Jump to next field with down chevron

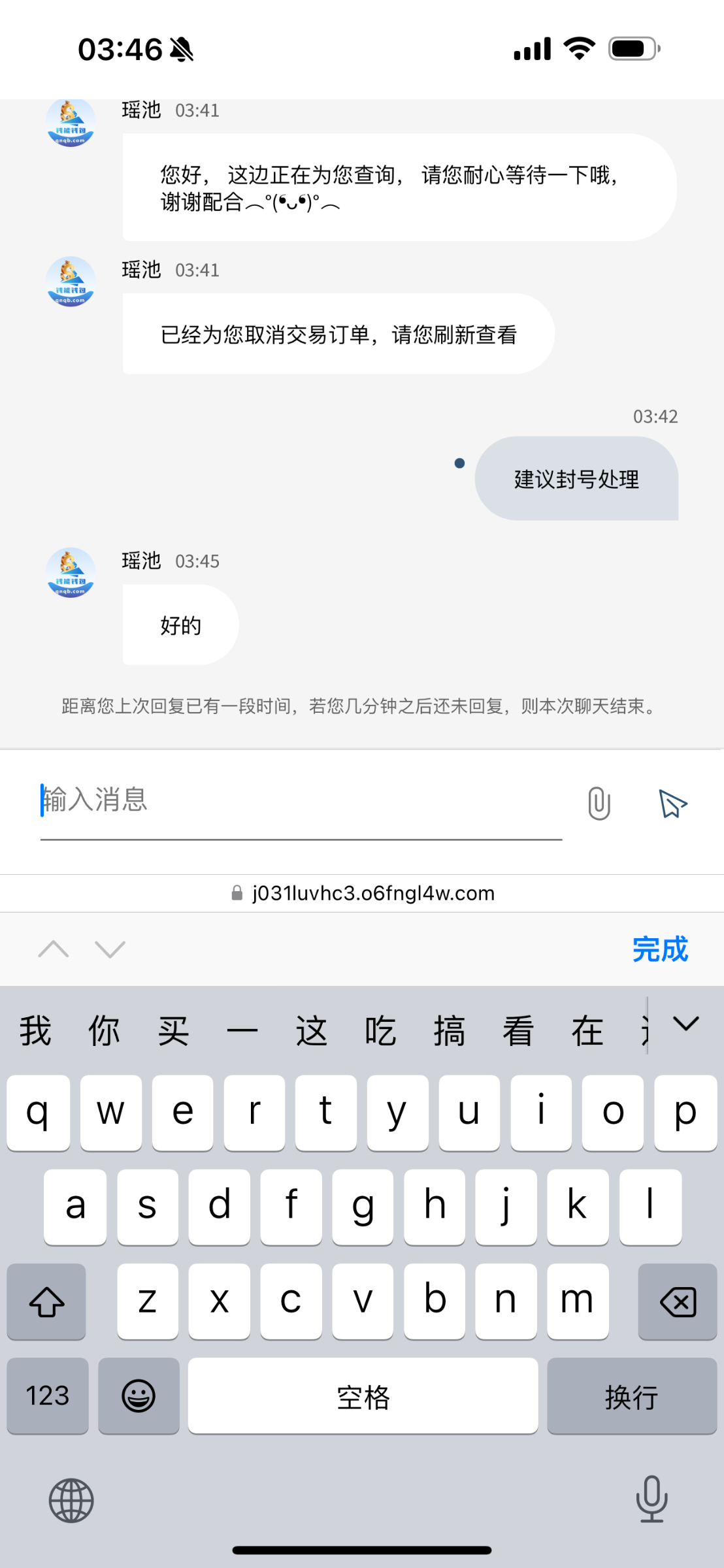point(110,949)
